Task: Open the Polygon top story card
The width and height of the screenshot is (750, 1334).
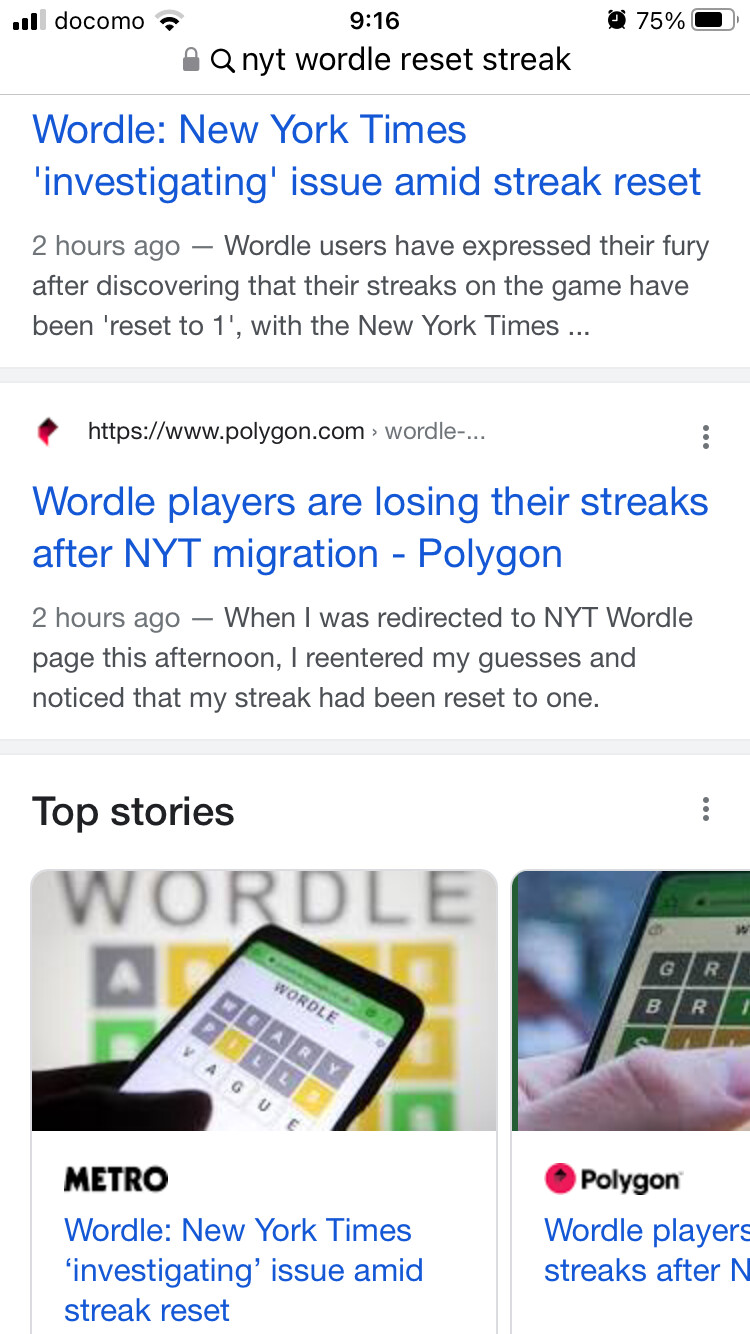Action: pyautogui.click(x=631, y=1102)
